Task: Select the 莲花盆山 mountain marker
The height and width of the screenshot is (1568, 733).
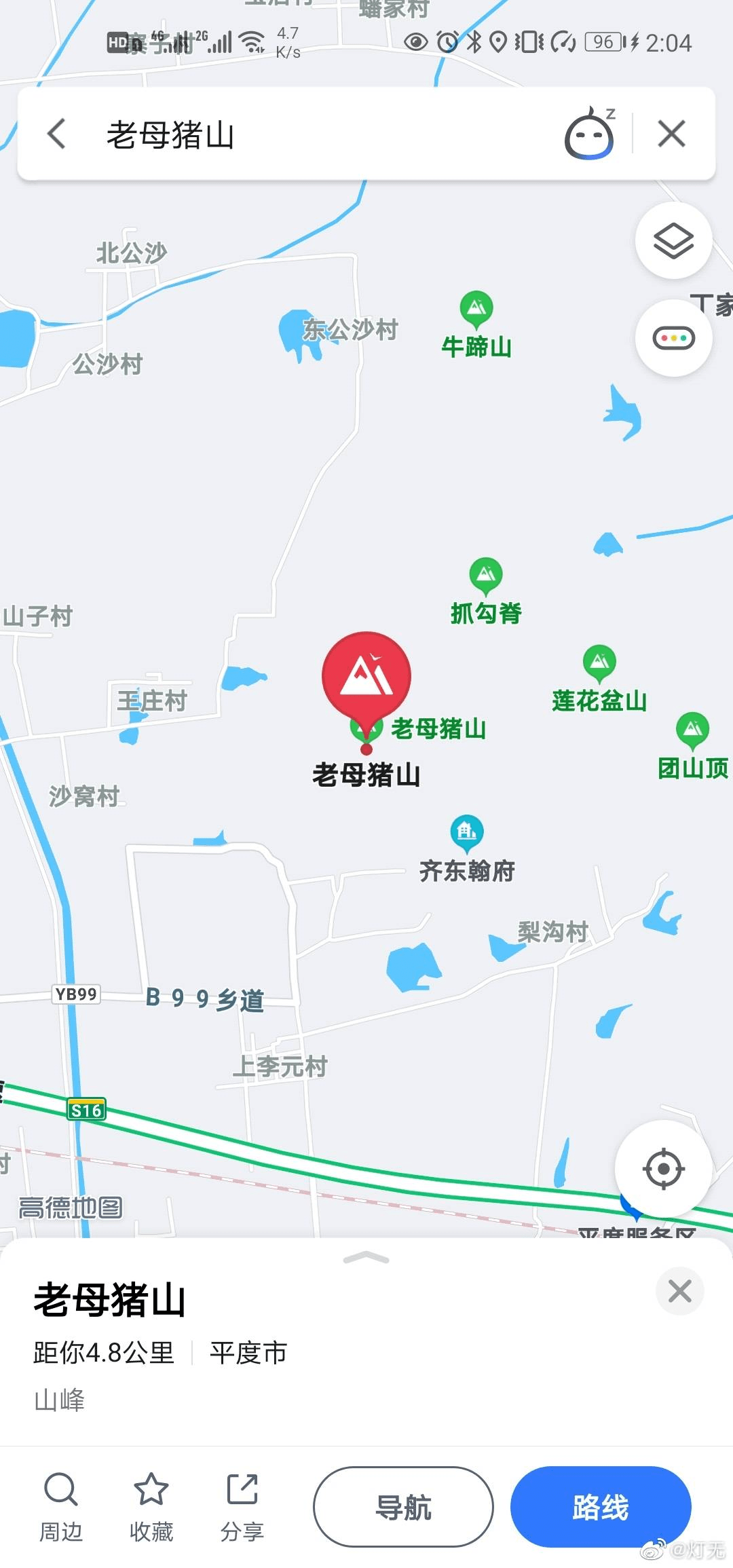Action: (598, 662)
